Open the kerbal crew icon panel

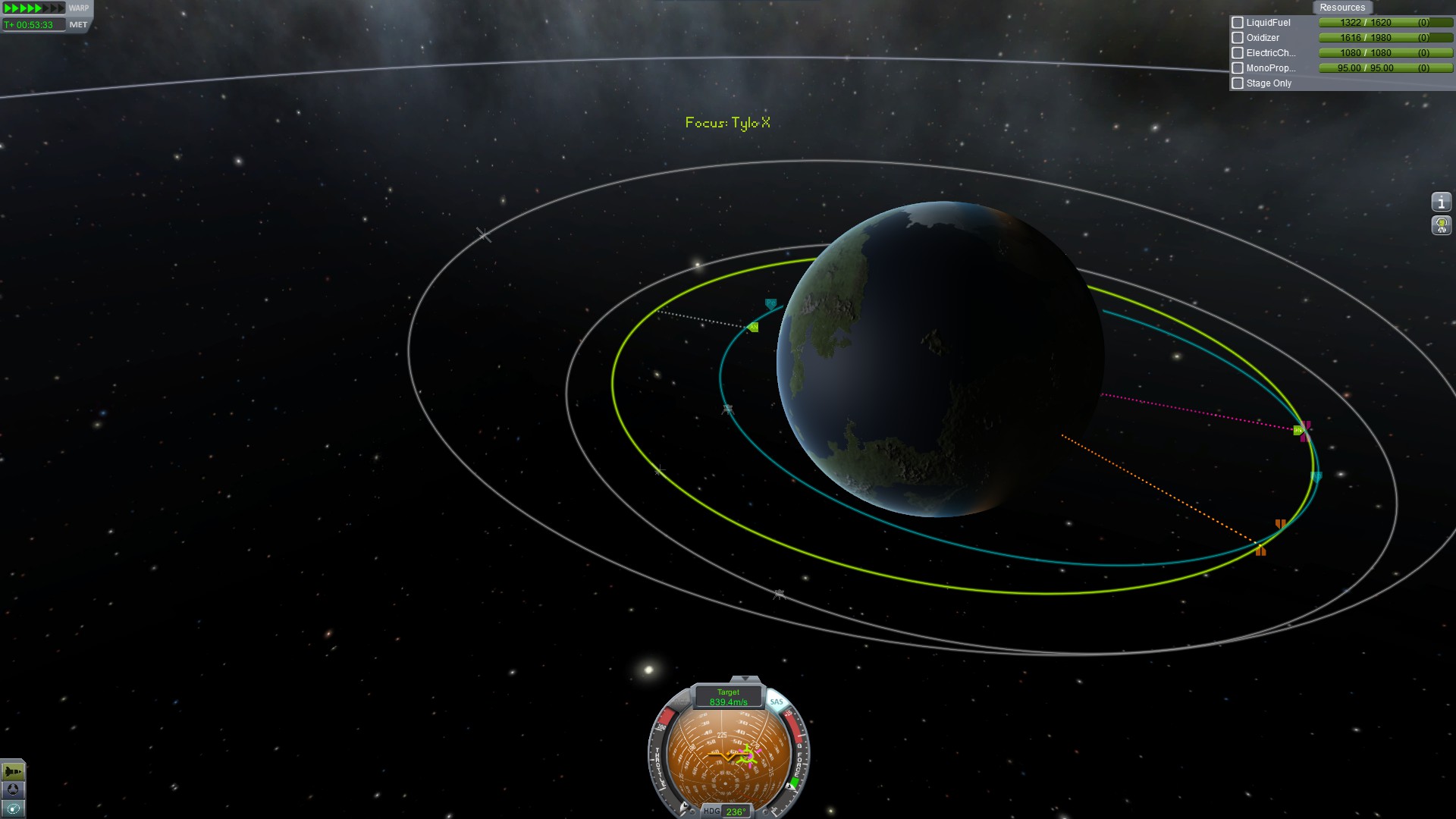[1441, 225]
